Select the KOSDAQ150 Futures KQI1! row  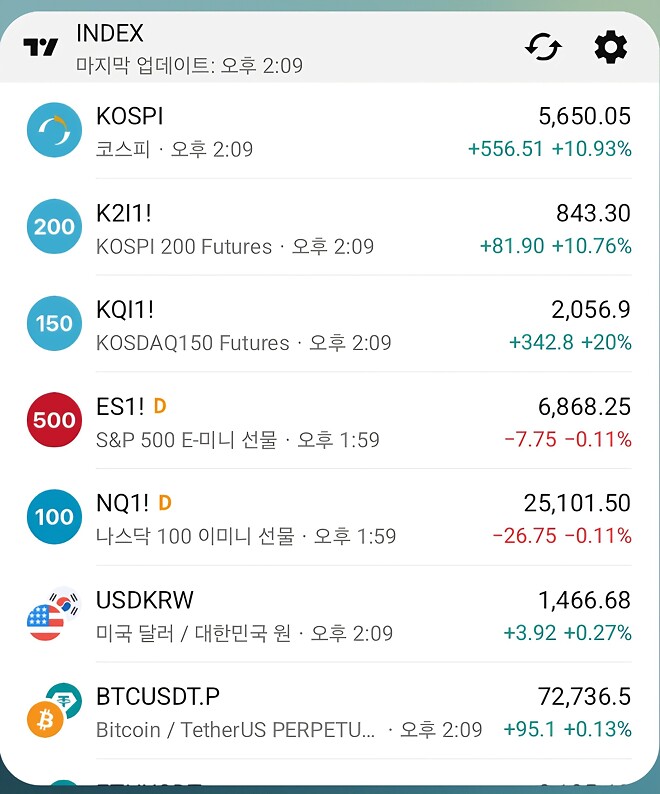tap(330, 325)
